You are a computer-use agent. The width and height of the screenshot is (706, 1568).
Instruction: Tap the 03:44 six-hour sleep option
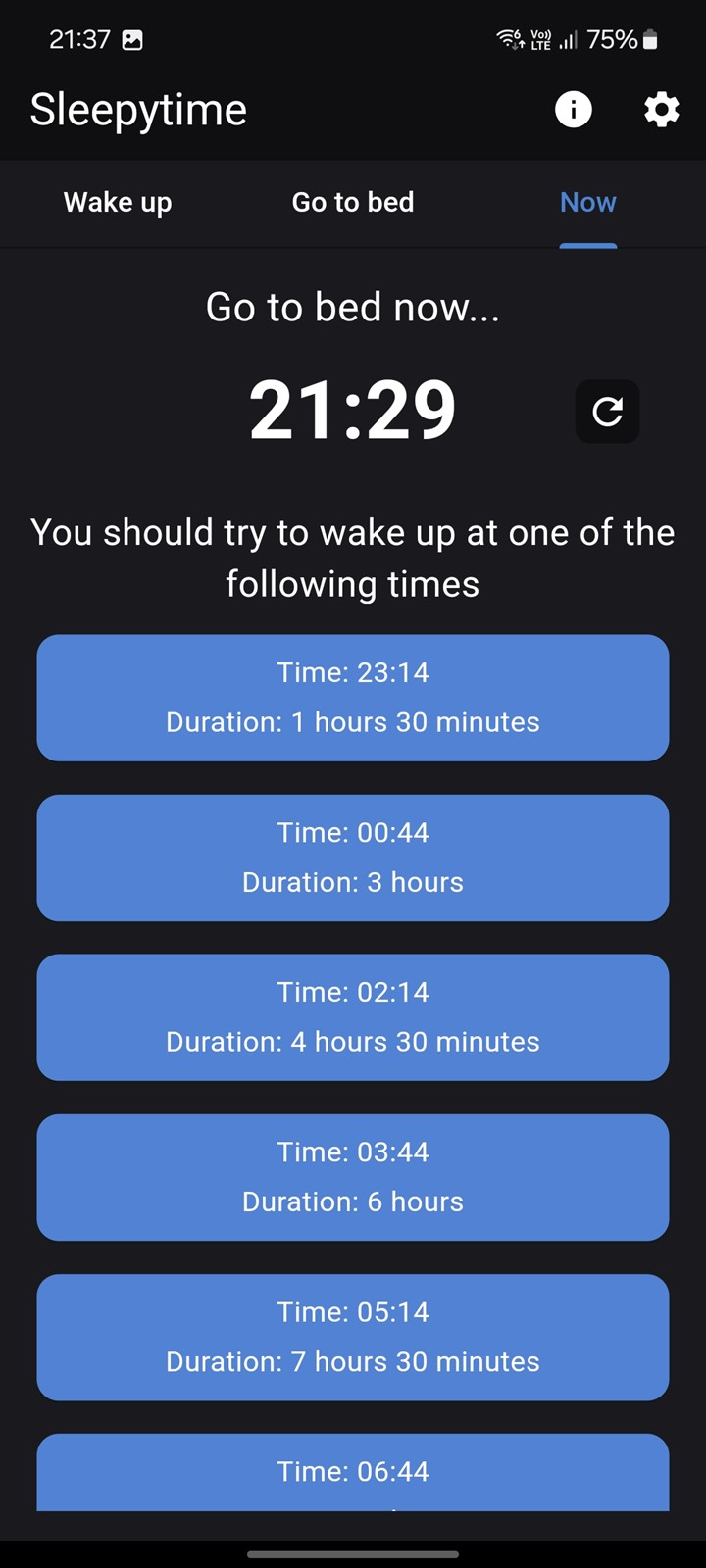(353, 1177)
